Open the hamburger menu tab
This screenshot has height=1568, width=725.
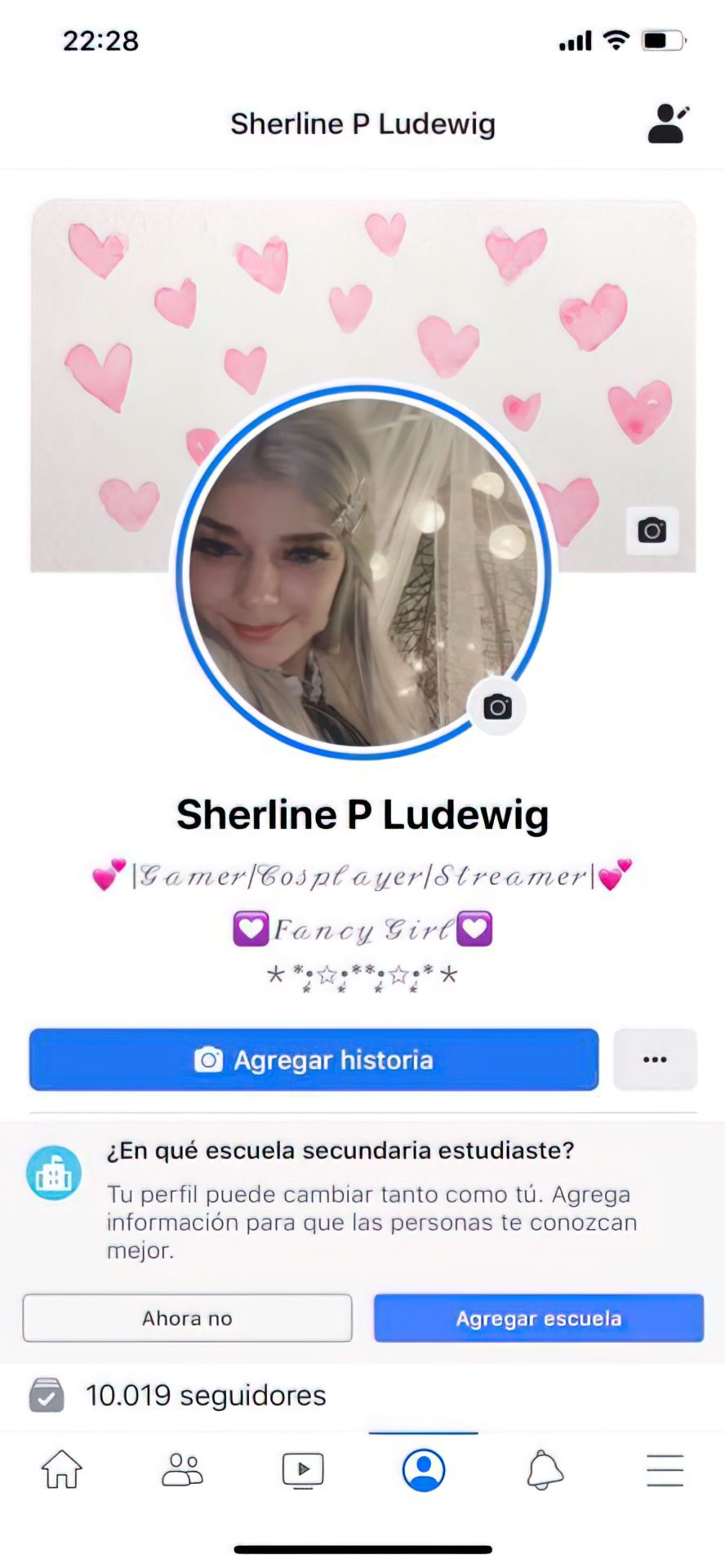coord(665,1470)
